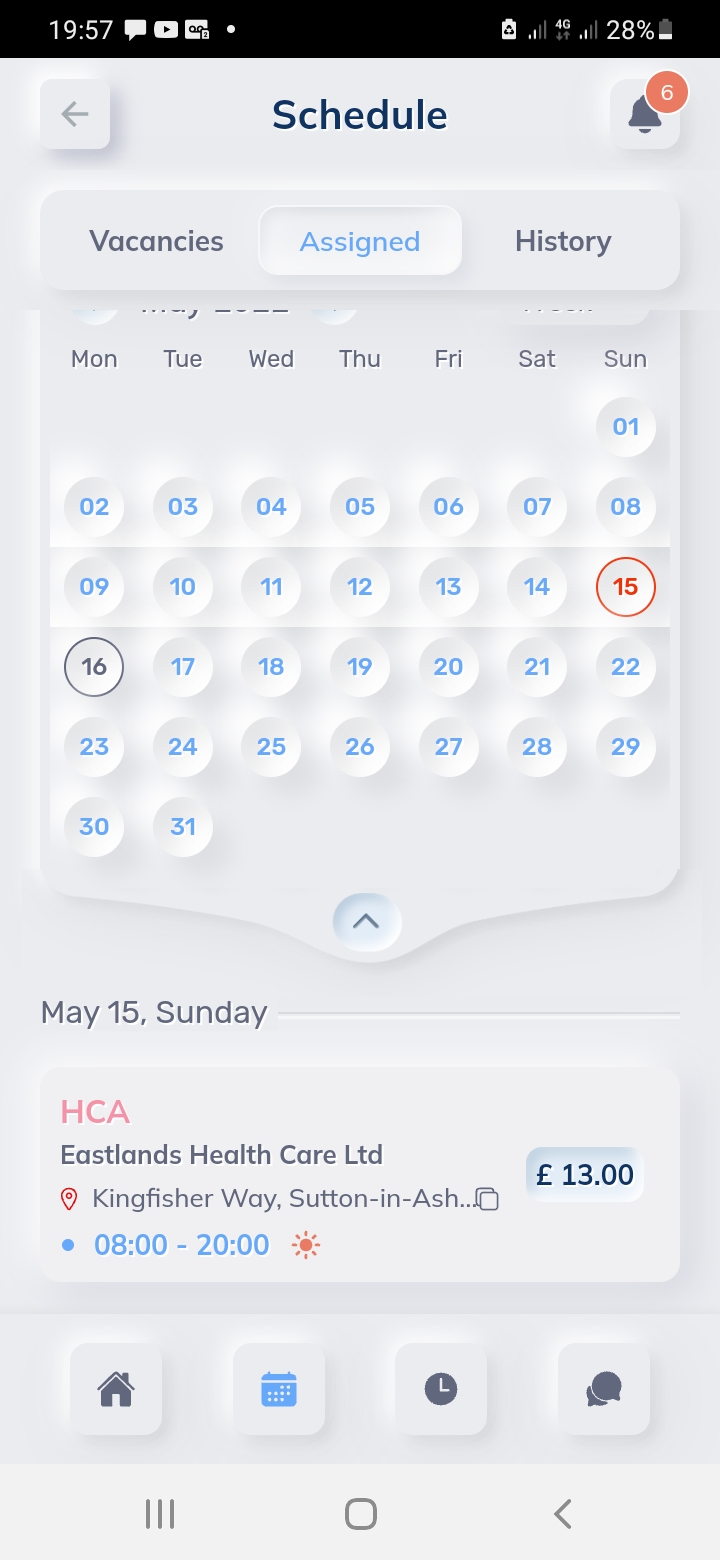Switch to the Vacancies tab
Image resolution: width=720 pixels, height=1560 pixels.
click(156, 241)
